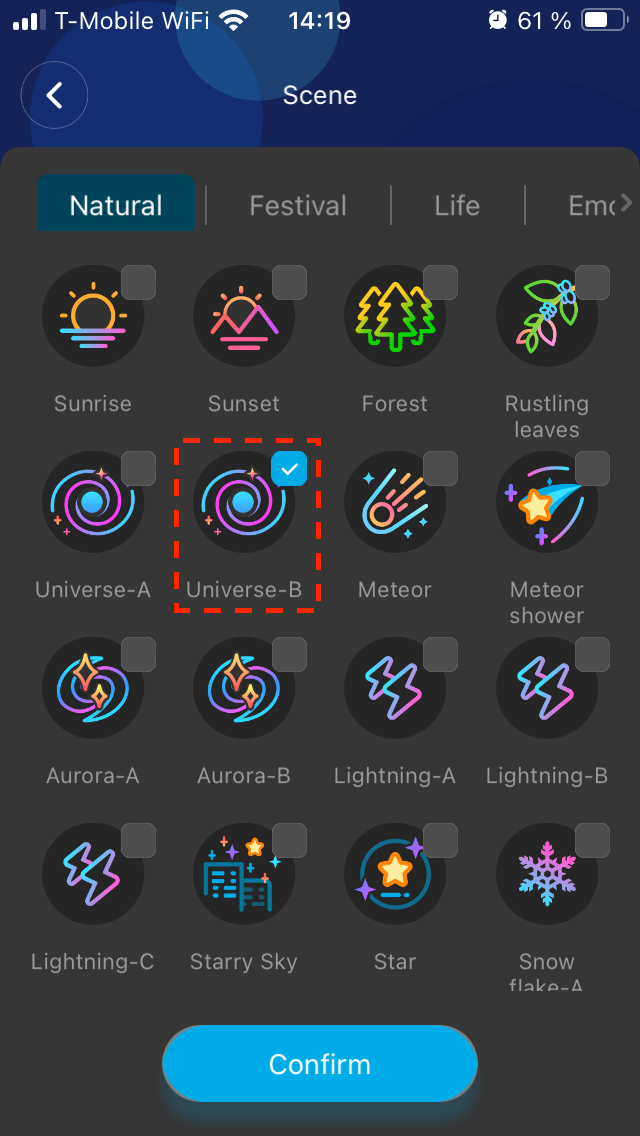Pick the Forest scene
640x1136 pixels.
coord(395,316)
